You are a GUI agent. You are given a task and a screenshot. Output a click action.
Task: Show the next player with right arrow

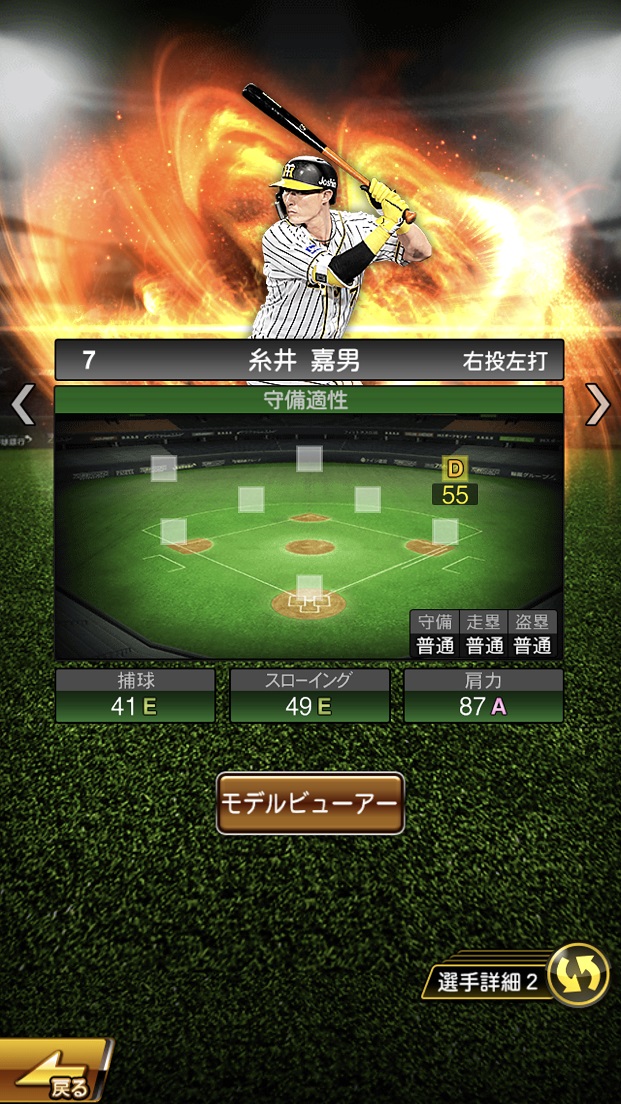[598, 405]
